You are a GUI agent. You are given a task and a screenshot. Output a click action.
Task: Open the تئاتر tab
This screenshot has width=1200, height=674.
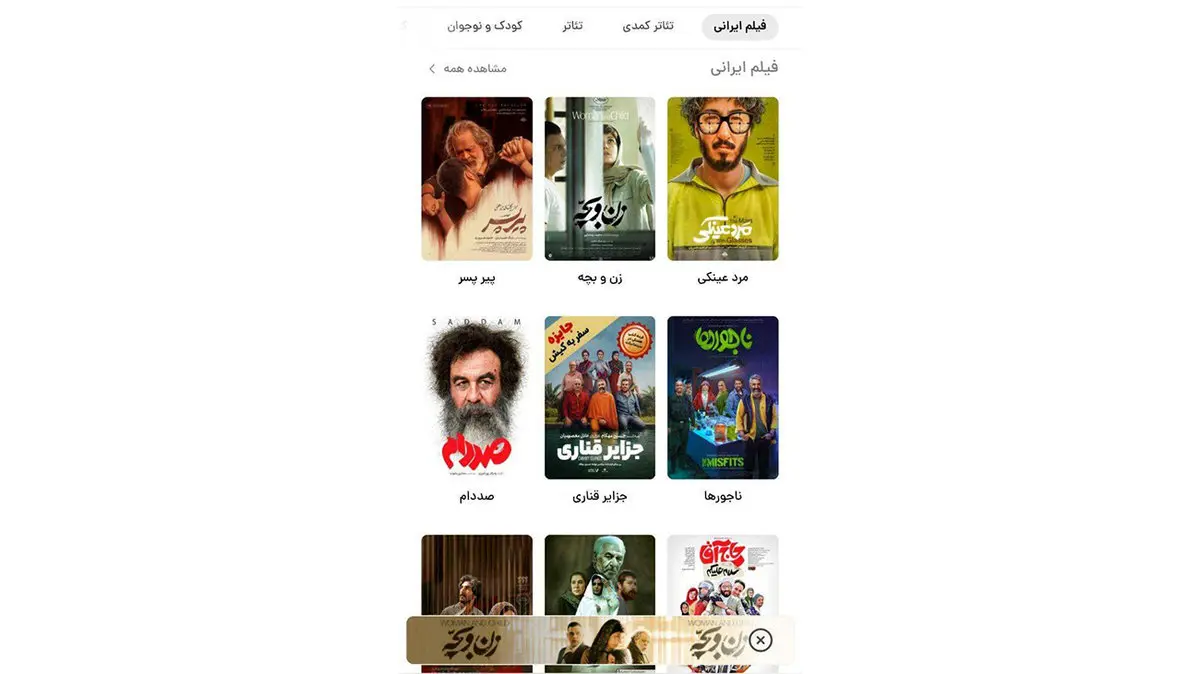[573, 26]
